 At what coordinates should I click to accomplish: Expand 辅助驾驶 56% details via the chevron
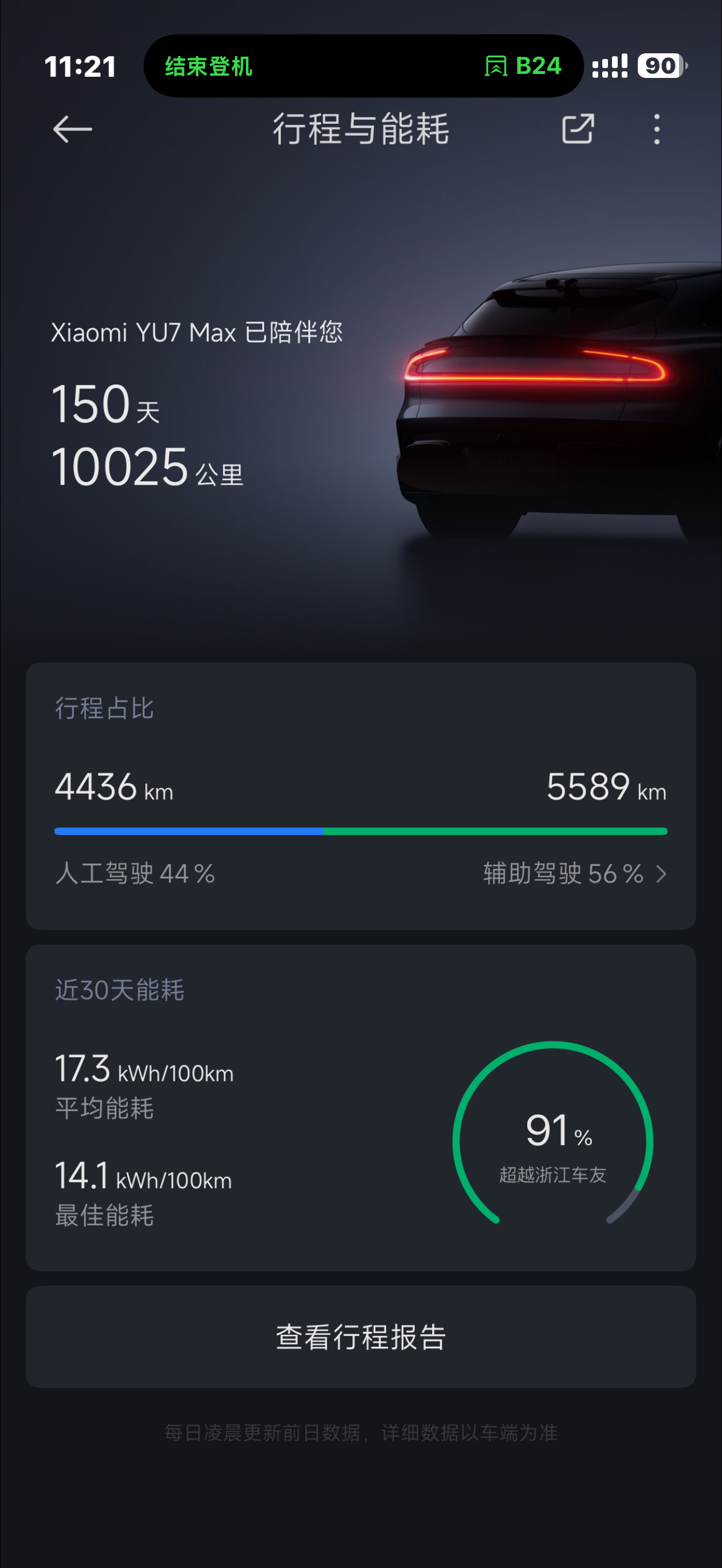663,874
